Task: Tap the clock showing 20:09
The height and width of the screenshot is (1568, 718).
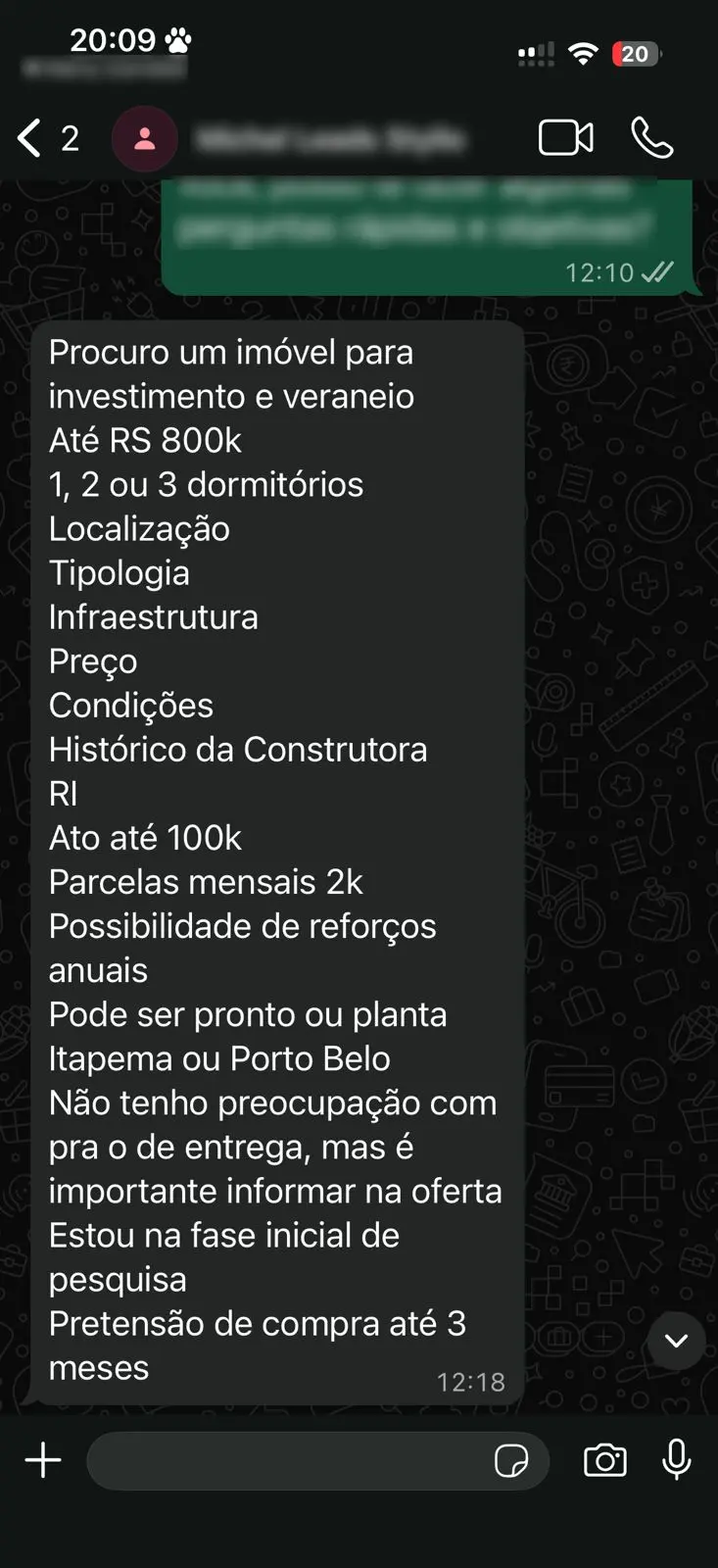Action: (118, 39)
